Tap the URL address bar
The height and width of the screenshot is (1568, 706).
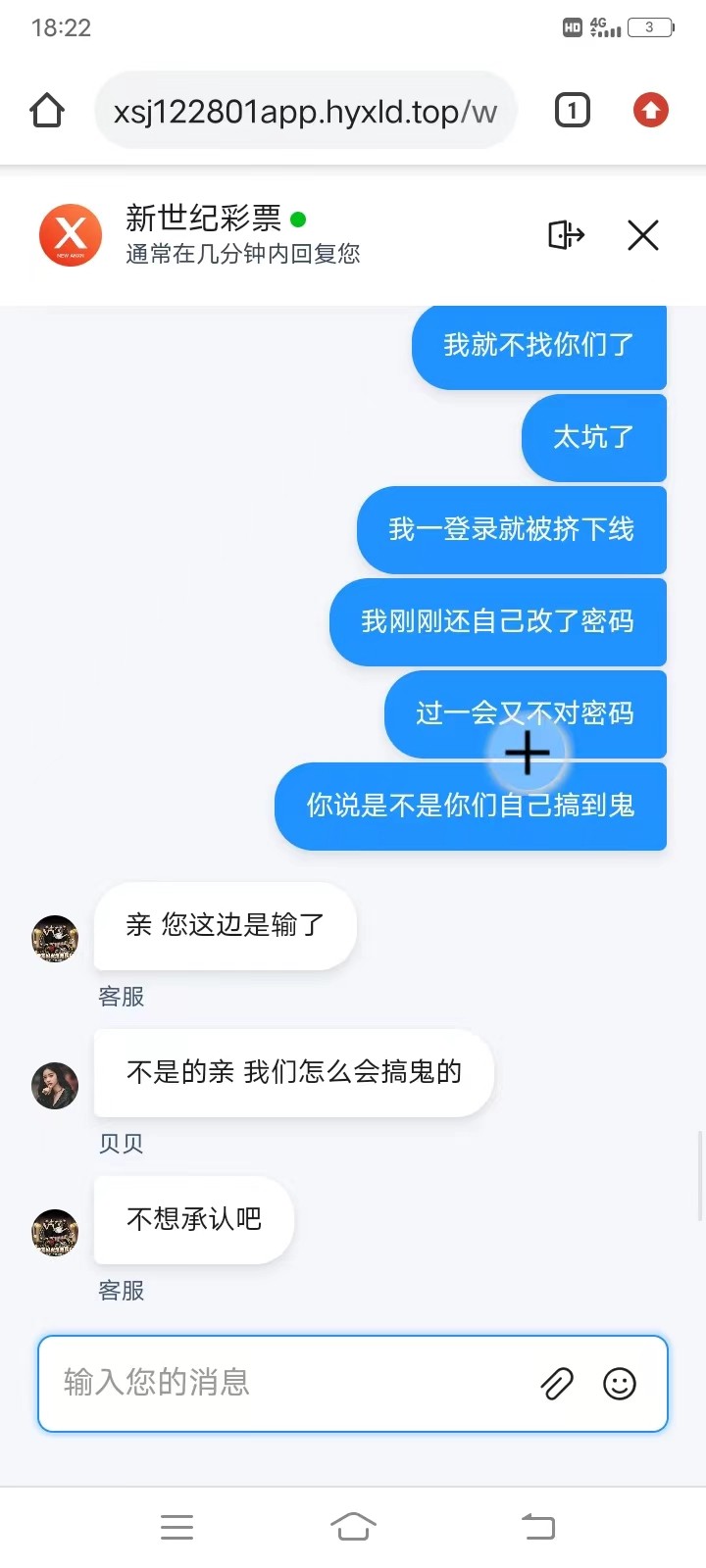point(305,112)
